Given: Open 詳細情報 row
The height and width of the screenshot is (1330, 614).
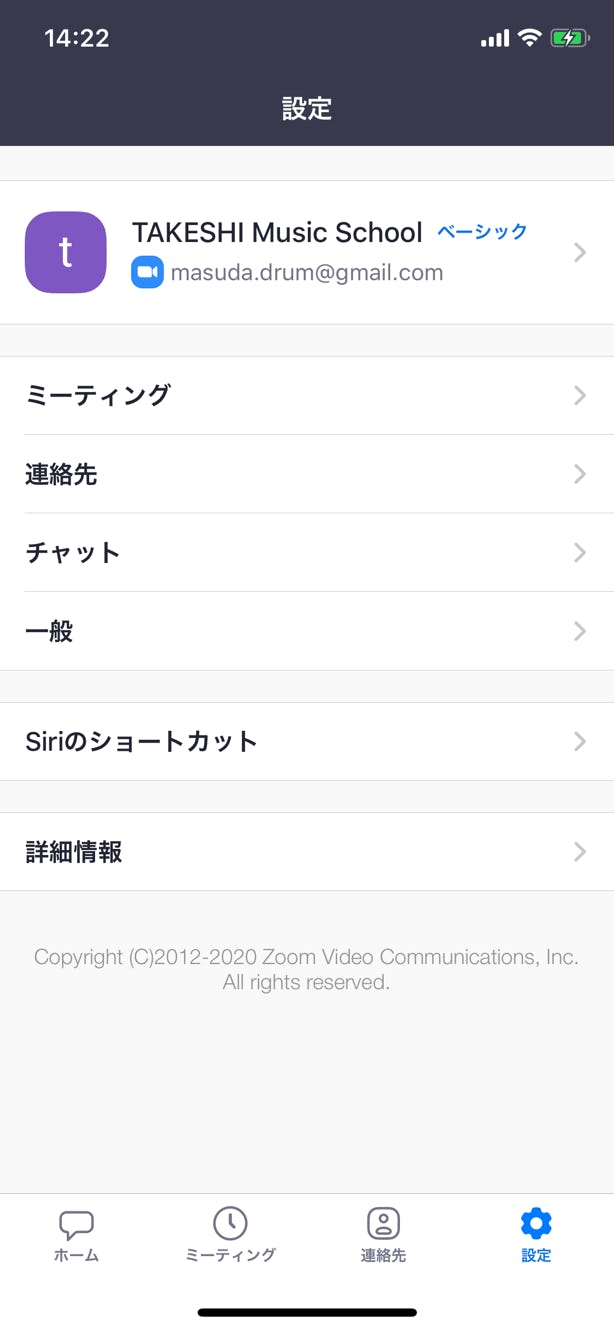Looking at the screenshot, I should pyautogui.click(x=306, y=851).
